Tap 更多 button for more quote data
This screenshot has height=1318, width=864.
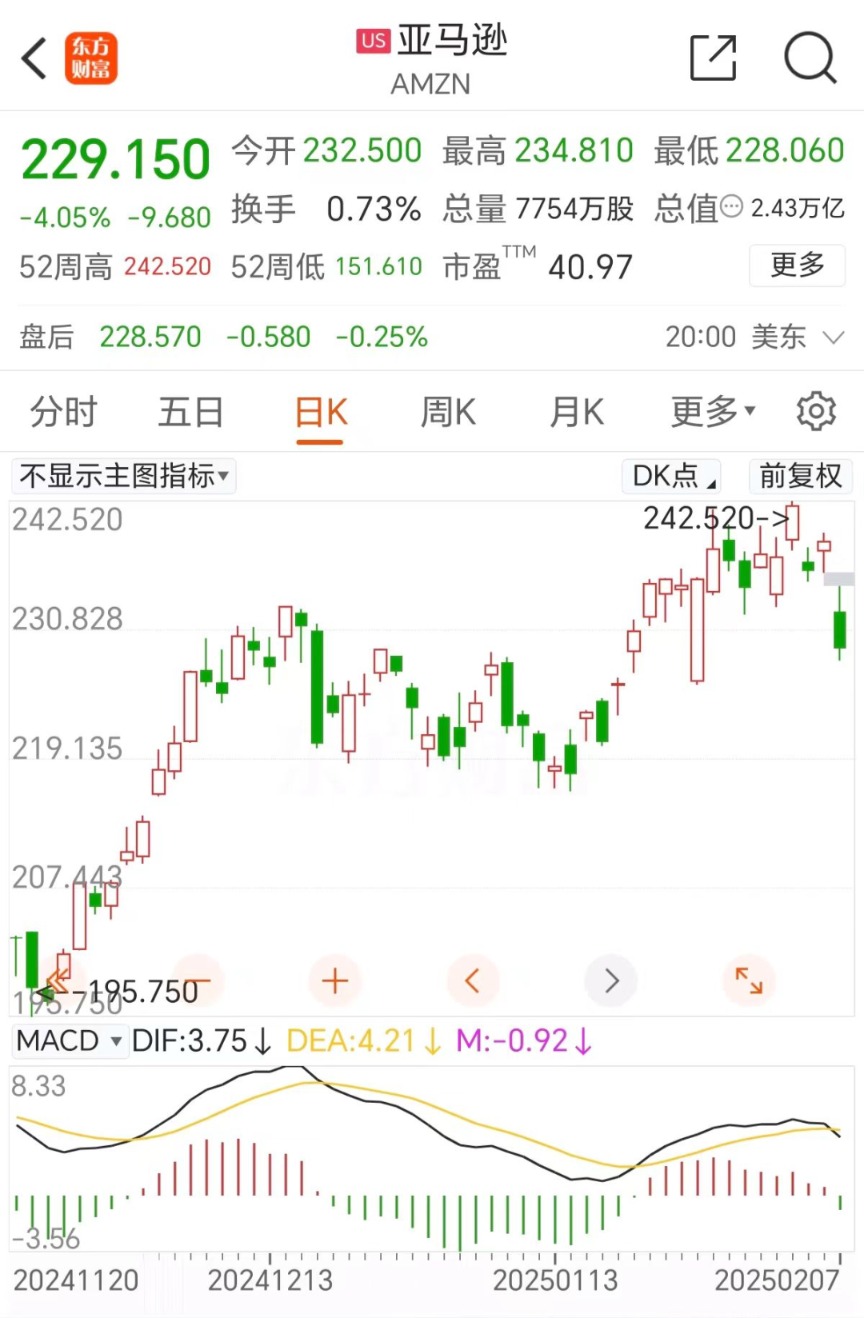pyautogui.click(x=797, y=266)
